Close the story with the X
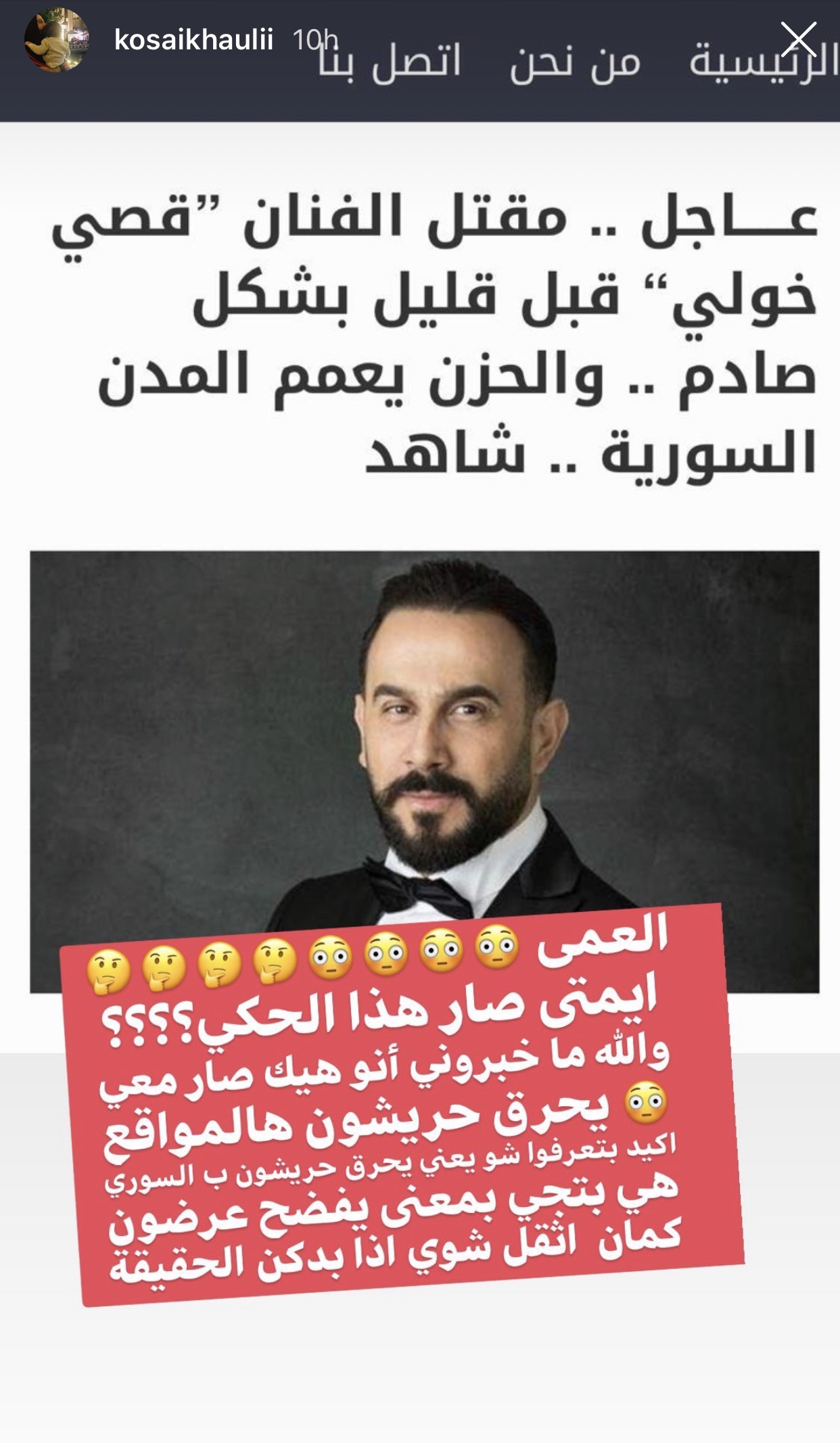 [799, 40]
